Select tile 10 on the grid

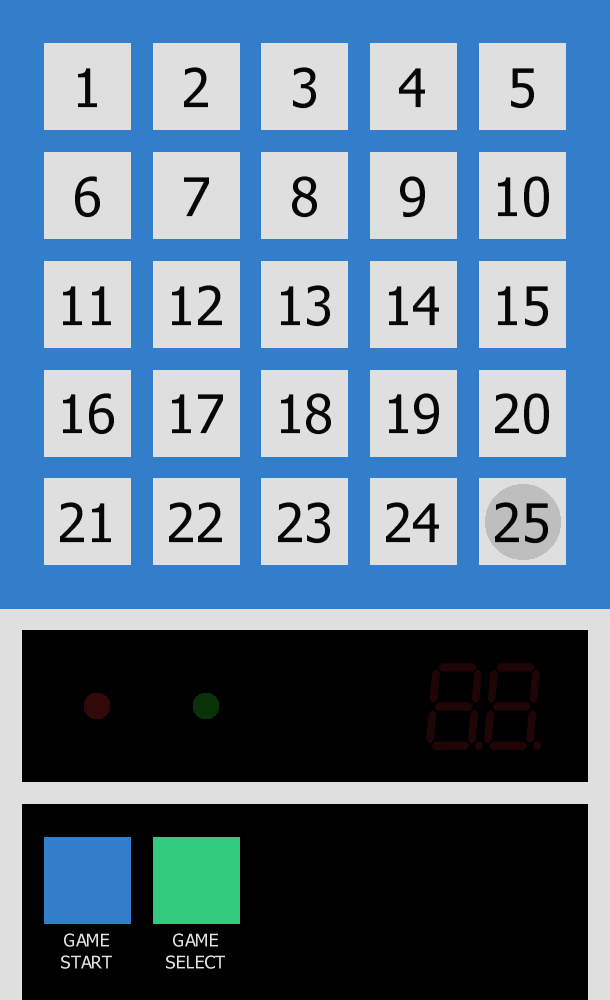[522, 196]
